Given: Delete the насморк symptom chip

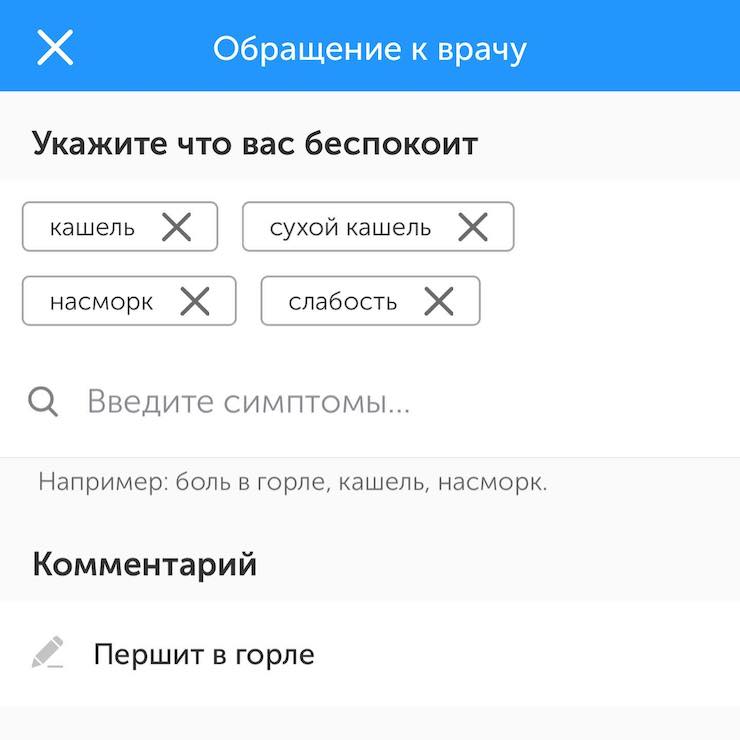Looking at the screenshot, I should pyautogui.click(x=195, y=301).
